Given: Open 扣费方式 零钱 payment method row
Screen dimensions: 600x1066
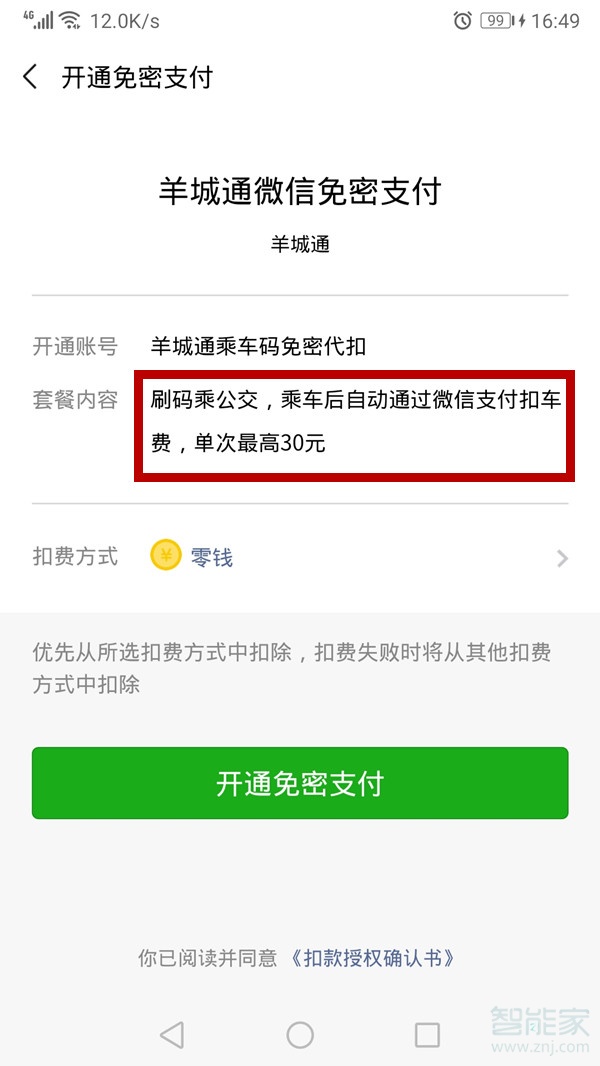Looking at the screenshot, I should point(300,557).
